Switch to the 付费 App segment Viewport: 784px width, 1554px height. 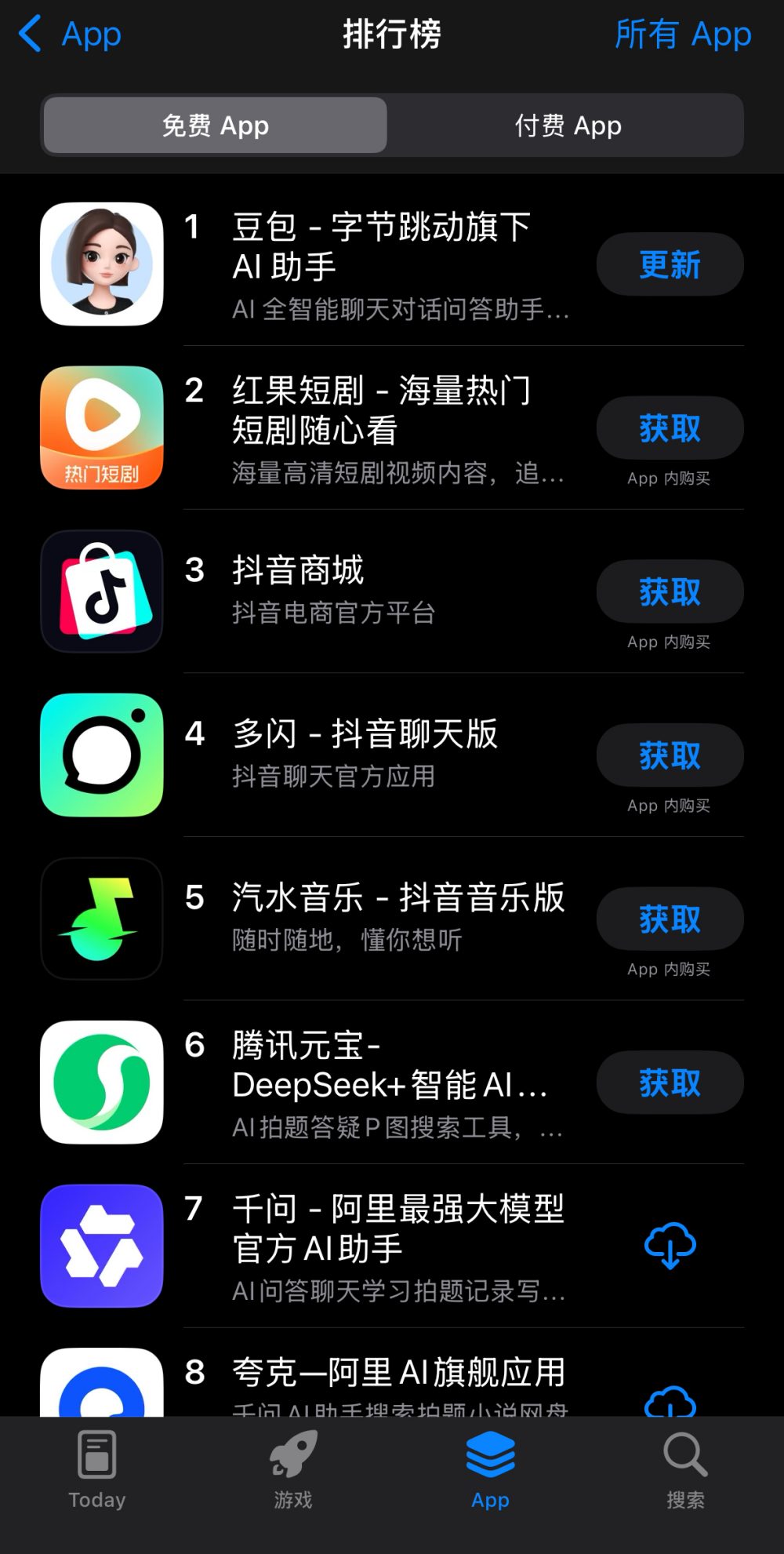coord(567,126)
